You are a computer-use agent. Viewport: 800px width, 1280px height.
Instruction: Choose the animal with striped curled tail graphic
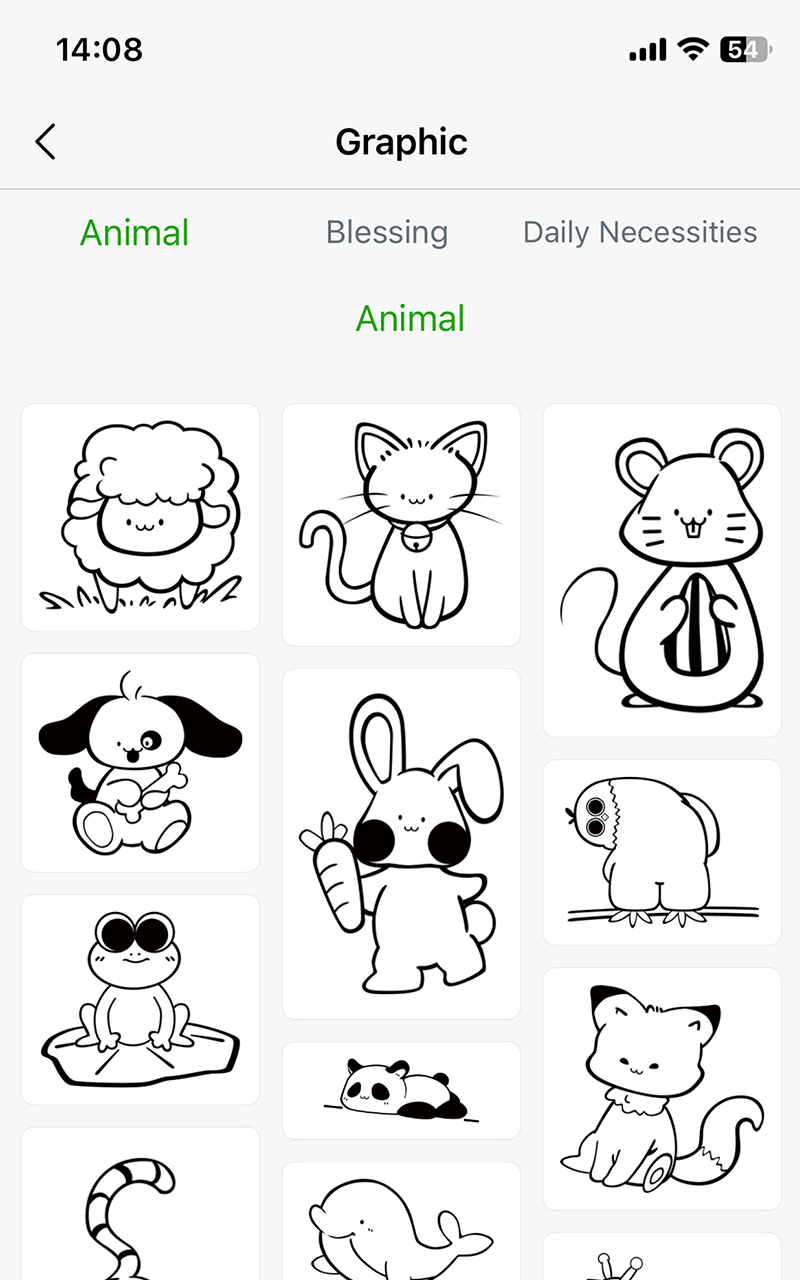[140, 1210]
